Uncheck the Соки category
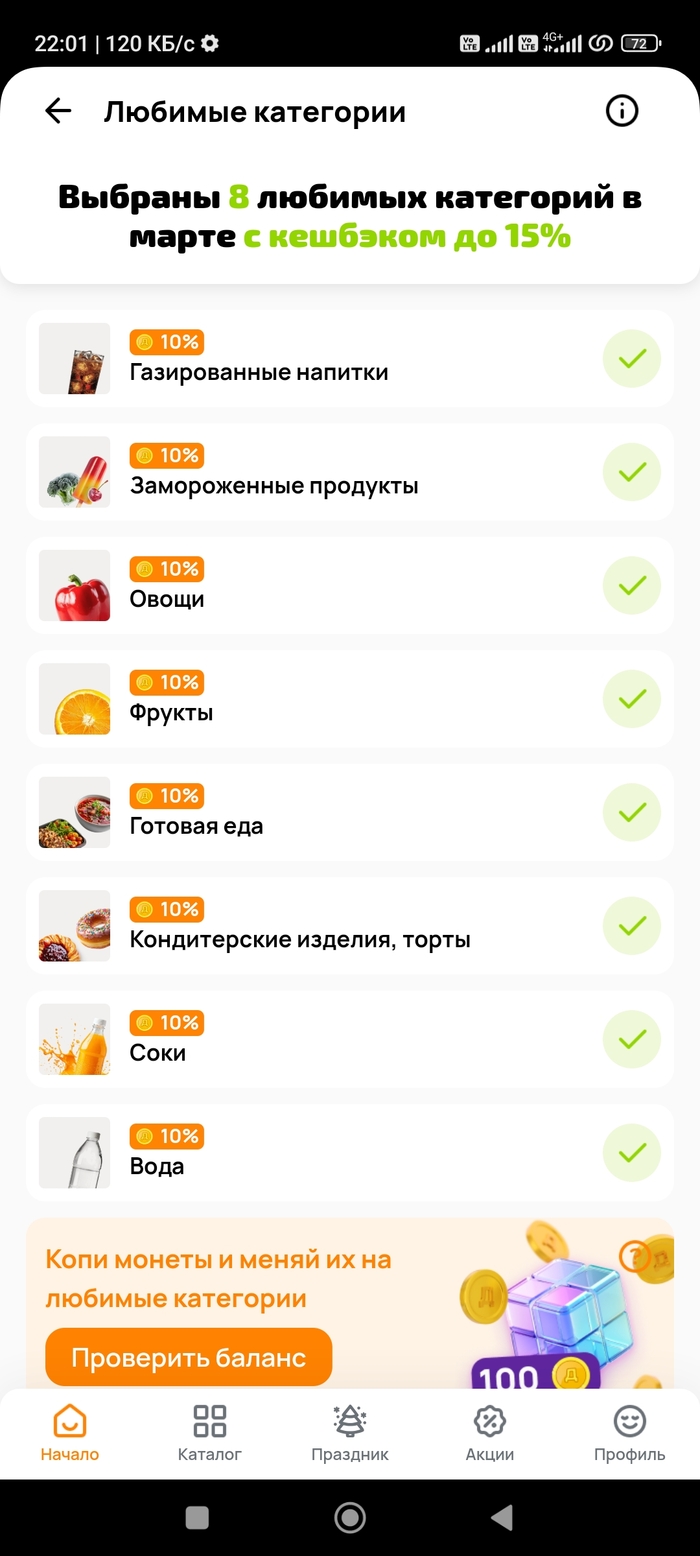Screen dimensions: 700x1556 click(x=631, y=1039)
